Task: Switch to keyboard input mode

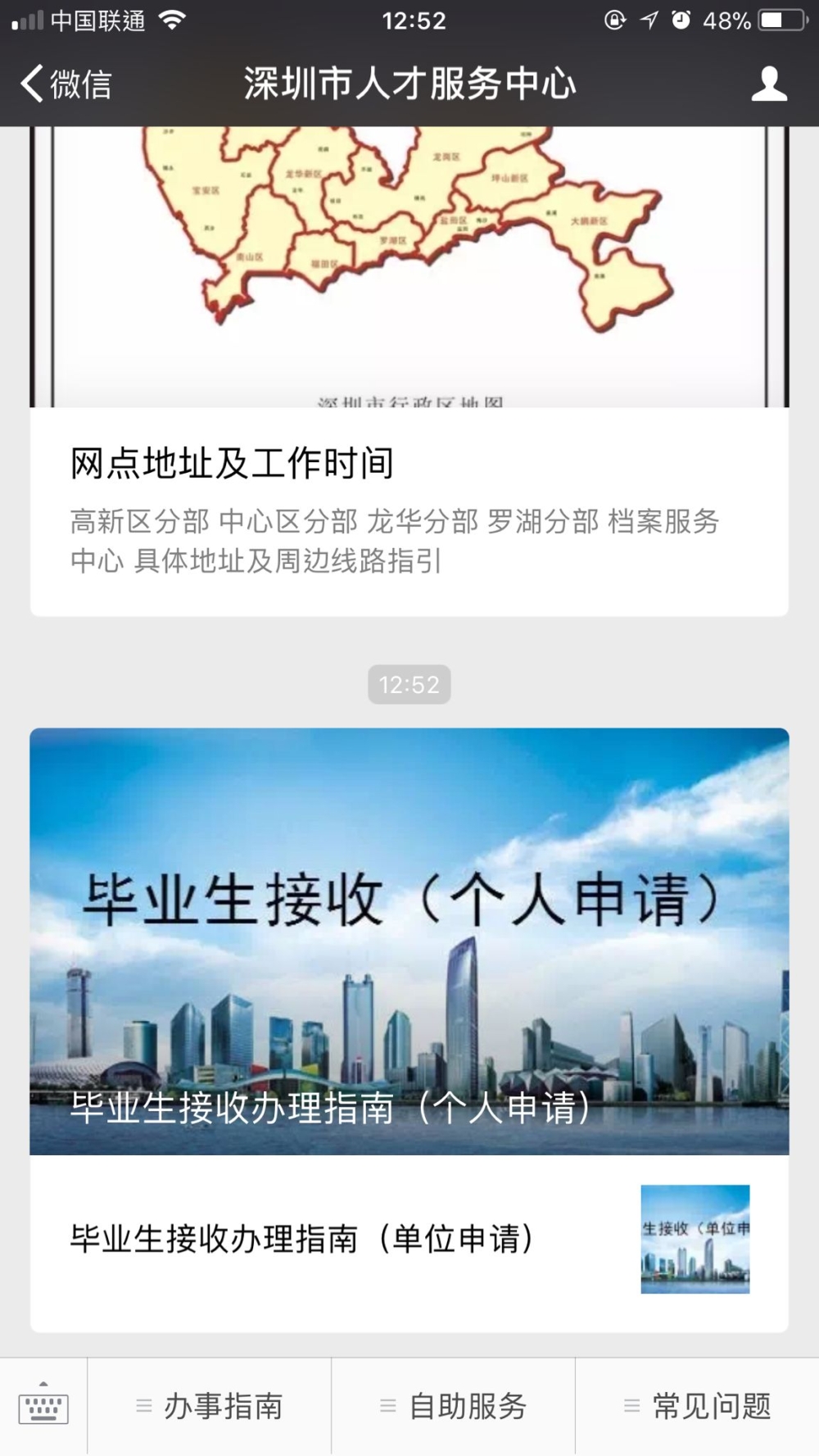Action: pos(43,1406)
